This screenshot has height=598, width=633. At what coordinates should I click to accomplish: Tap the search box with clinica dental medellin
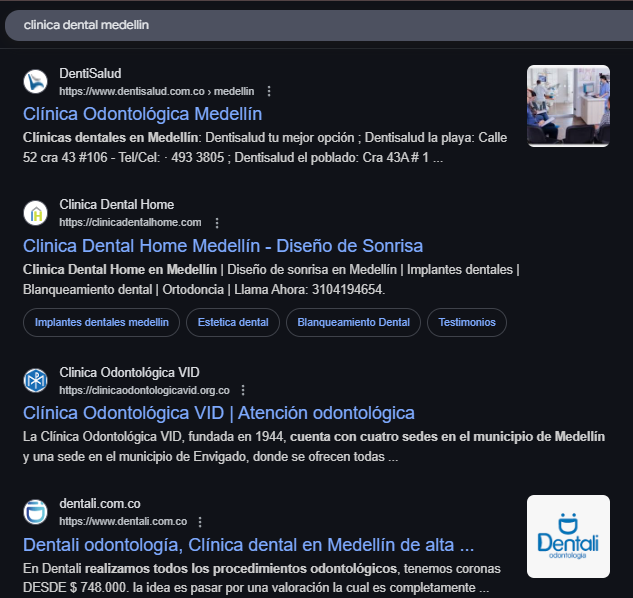tap(300, 26)
